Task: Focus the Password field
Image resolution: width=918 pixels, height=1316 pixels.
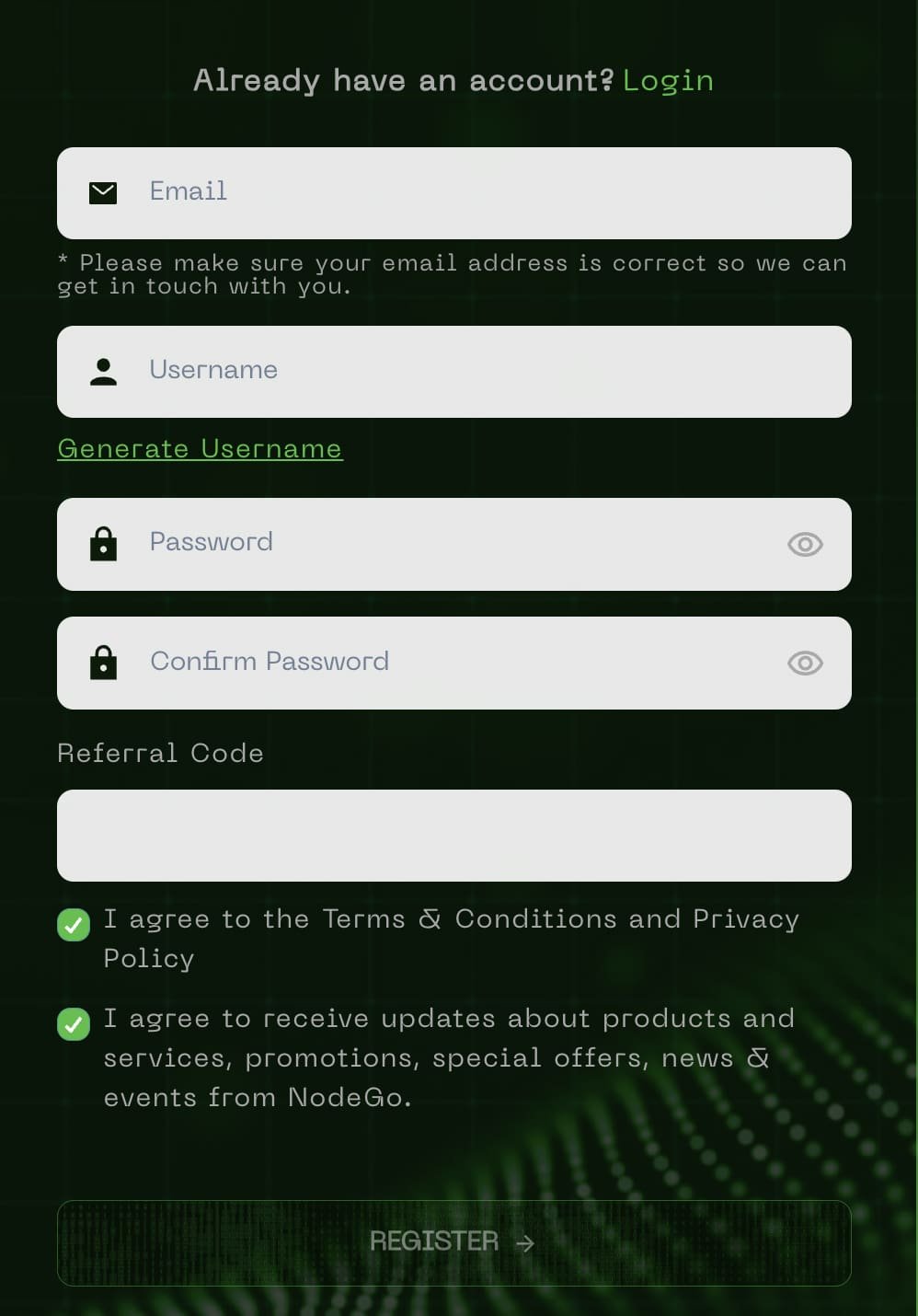Action: [x=442, y=544]
